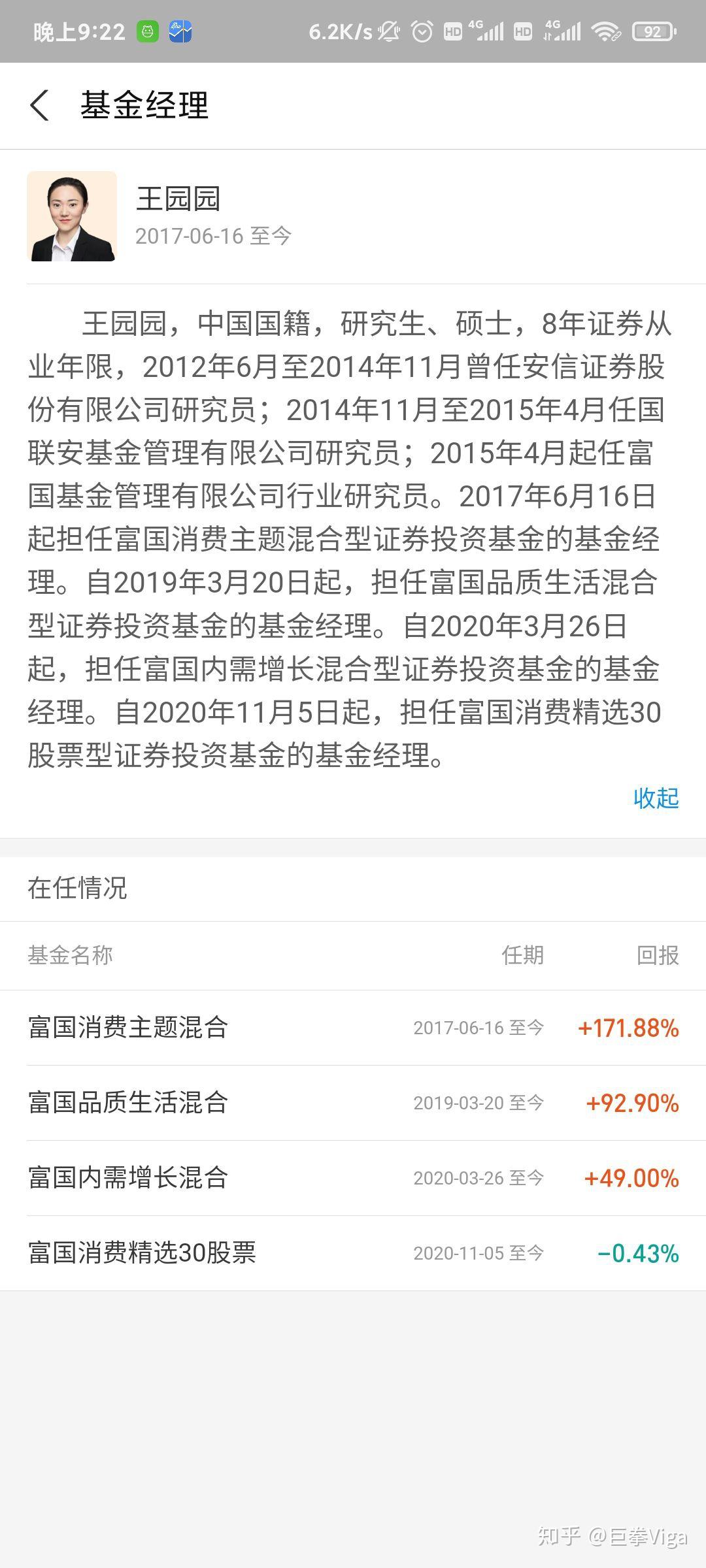Collapse the bio with 收起
Viewport: 706px width, 1568px height.
[656, 798]
